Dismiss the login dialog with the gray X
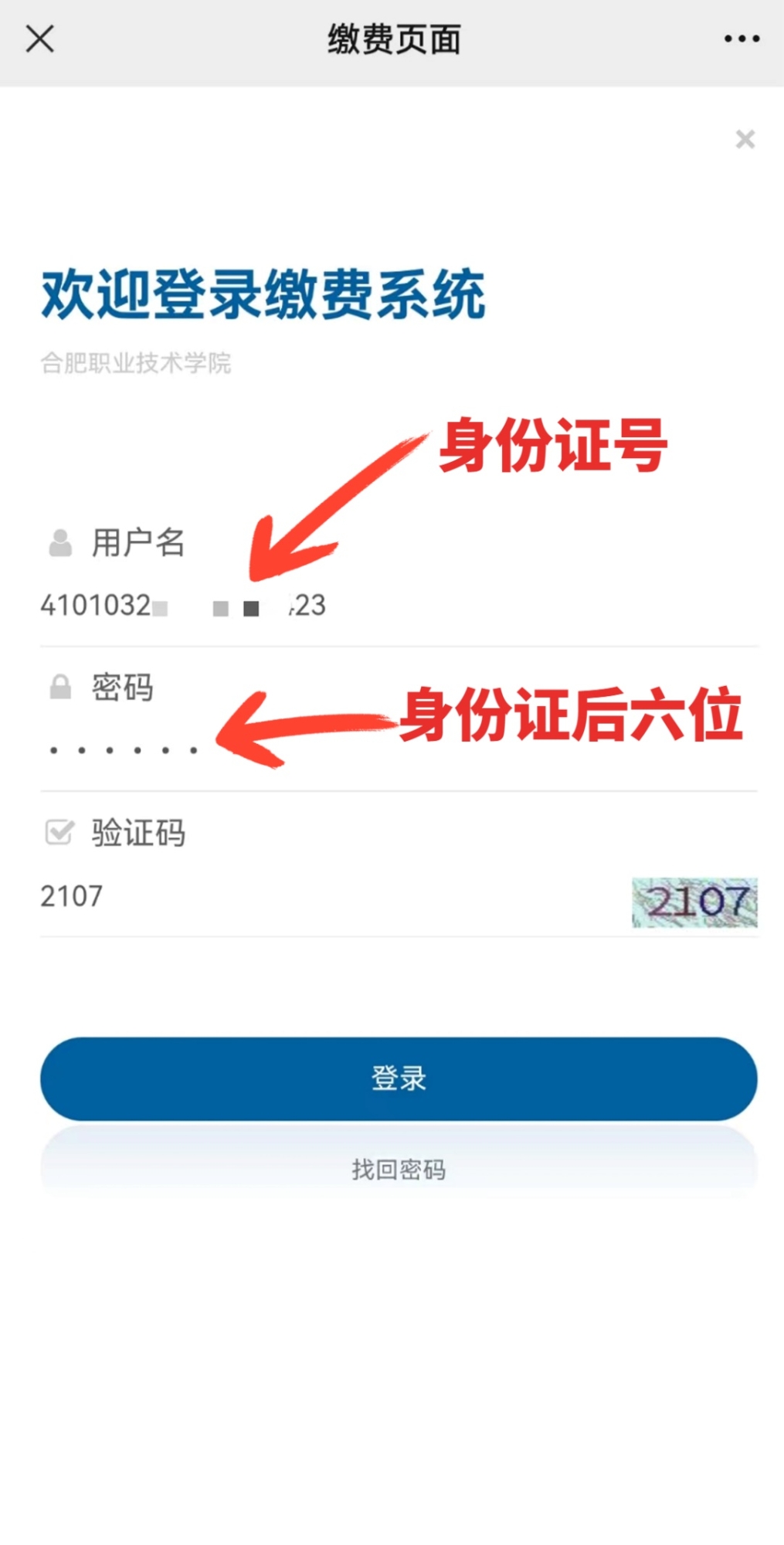The width and height of the screenshot is (784, 1545). pos(745,140)
